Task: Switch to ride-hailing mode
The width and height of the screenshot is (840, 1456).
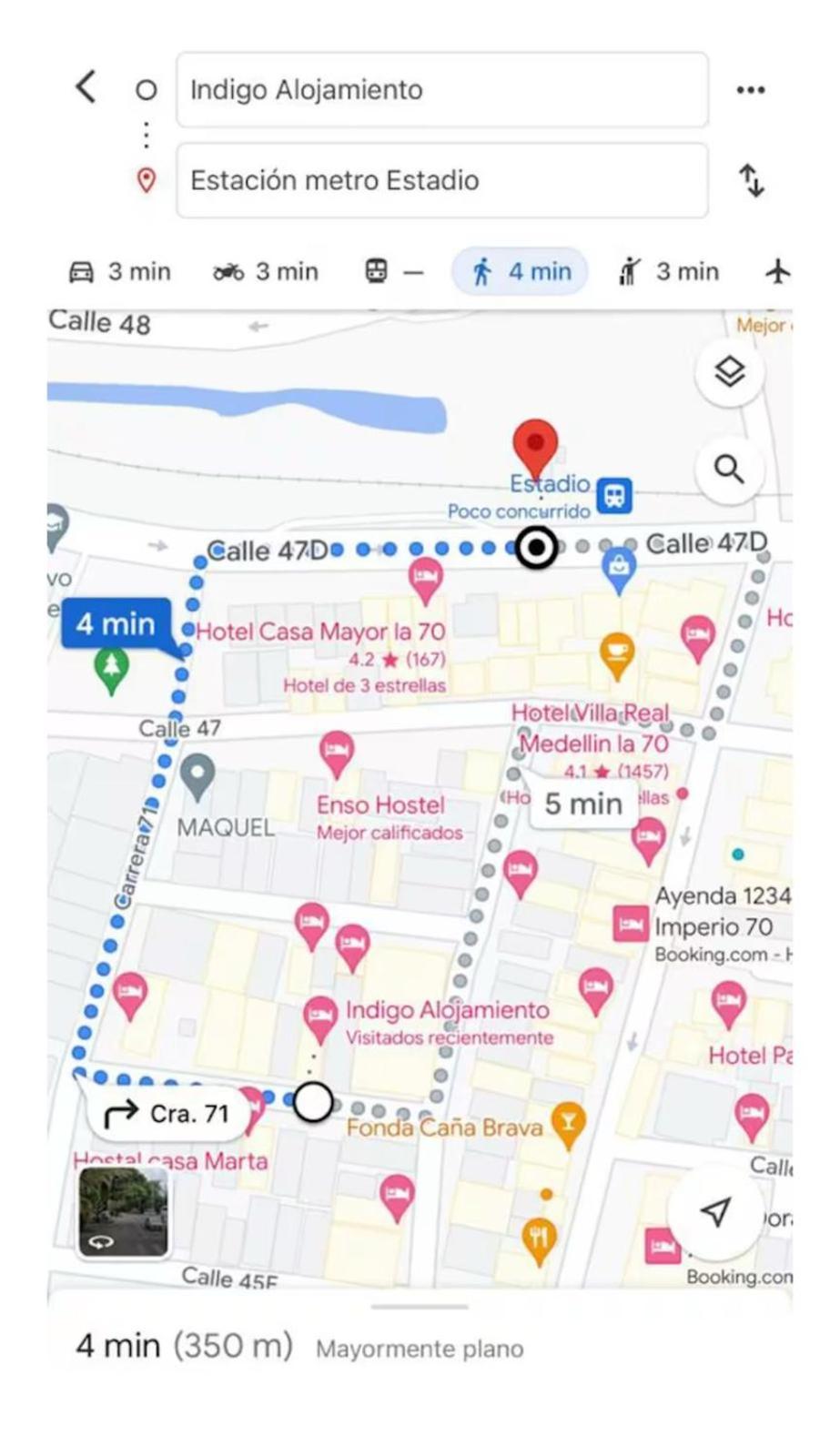Action: coord(668,271)
